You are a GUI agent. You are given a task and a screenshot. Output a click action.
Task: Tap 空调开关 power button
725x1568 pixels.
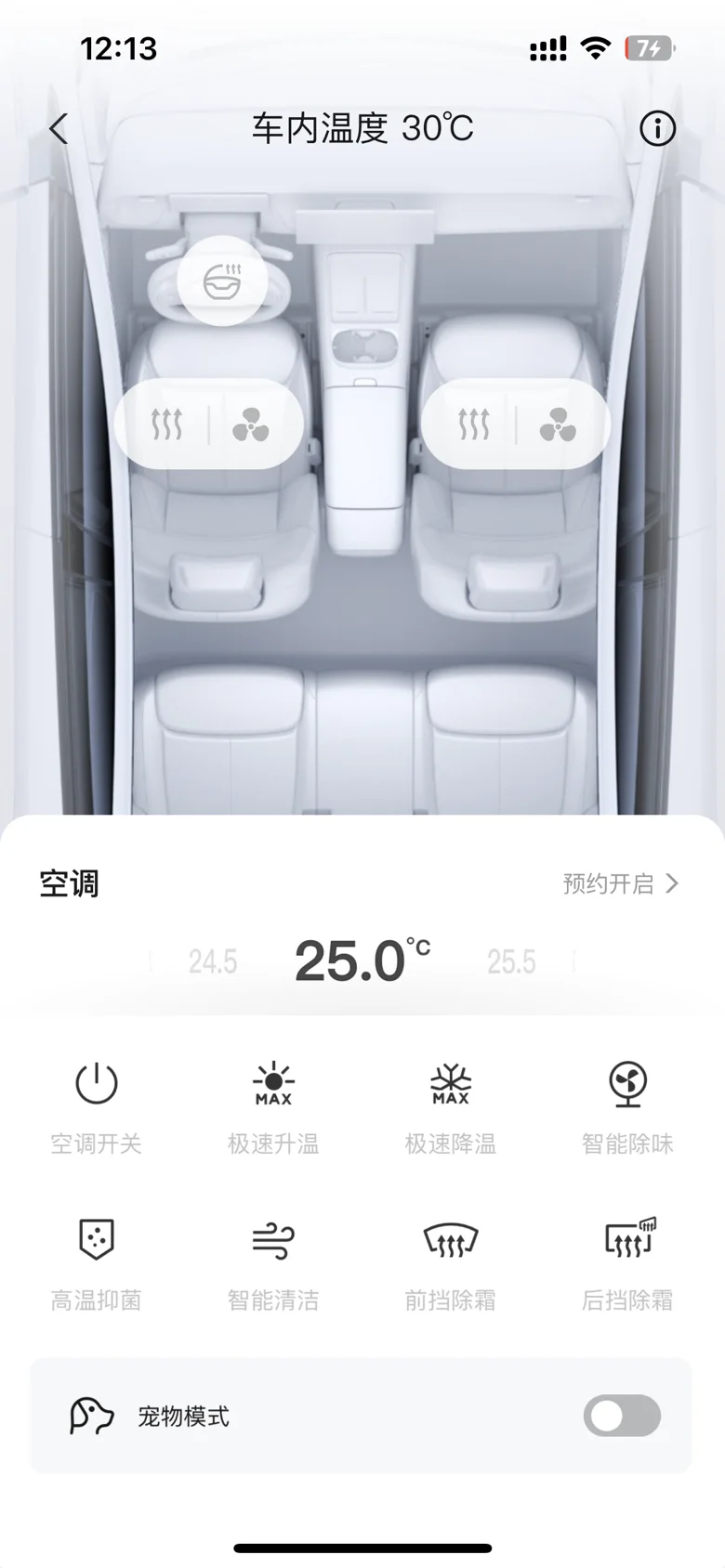[96, 1107]
